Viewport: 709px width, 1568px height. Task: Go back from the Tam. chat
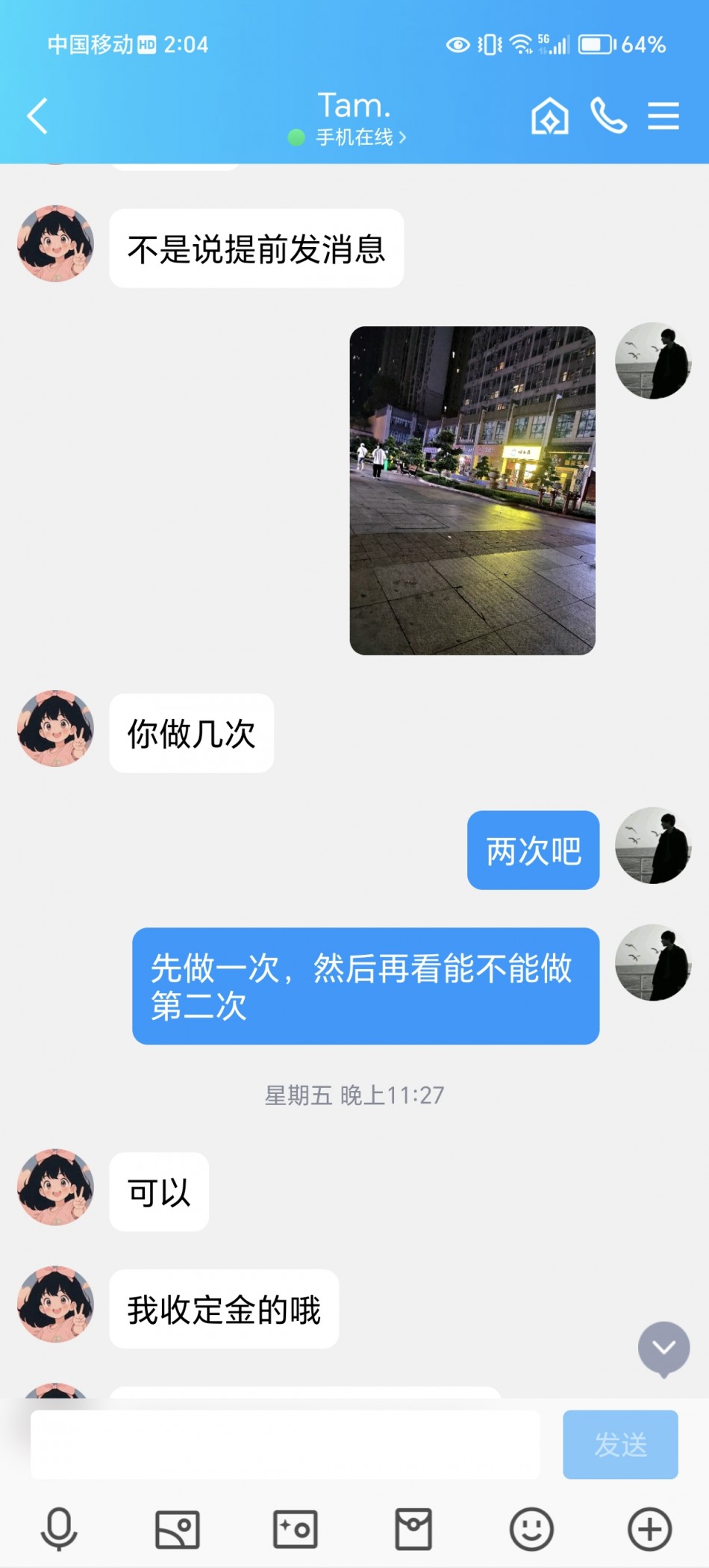37,116
